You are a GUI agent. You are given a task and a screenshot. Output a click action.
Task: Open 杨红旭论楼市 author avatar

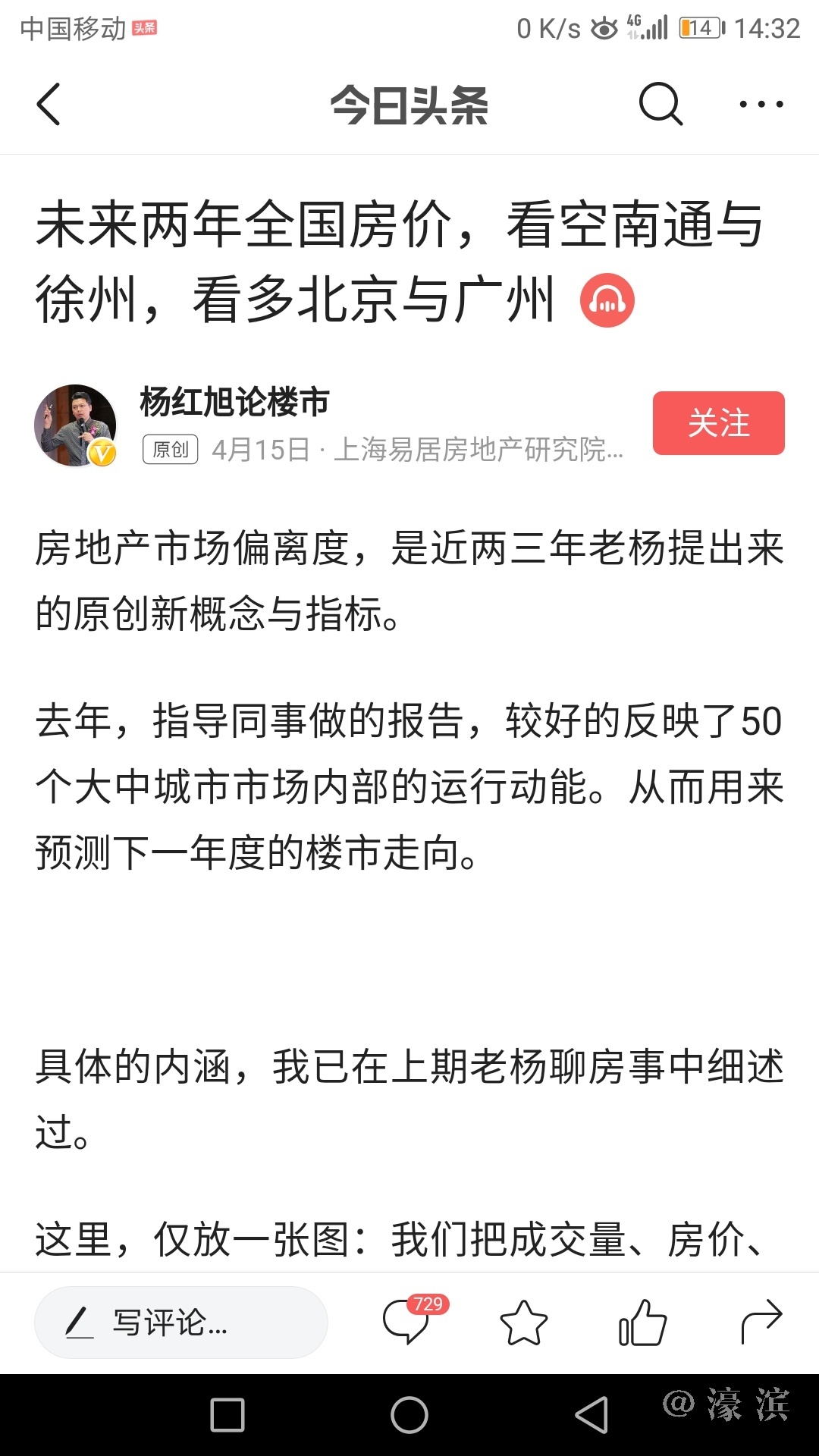(75, 425)
